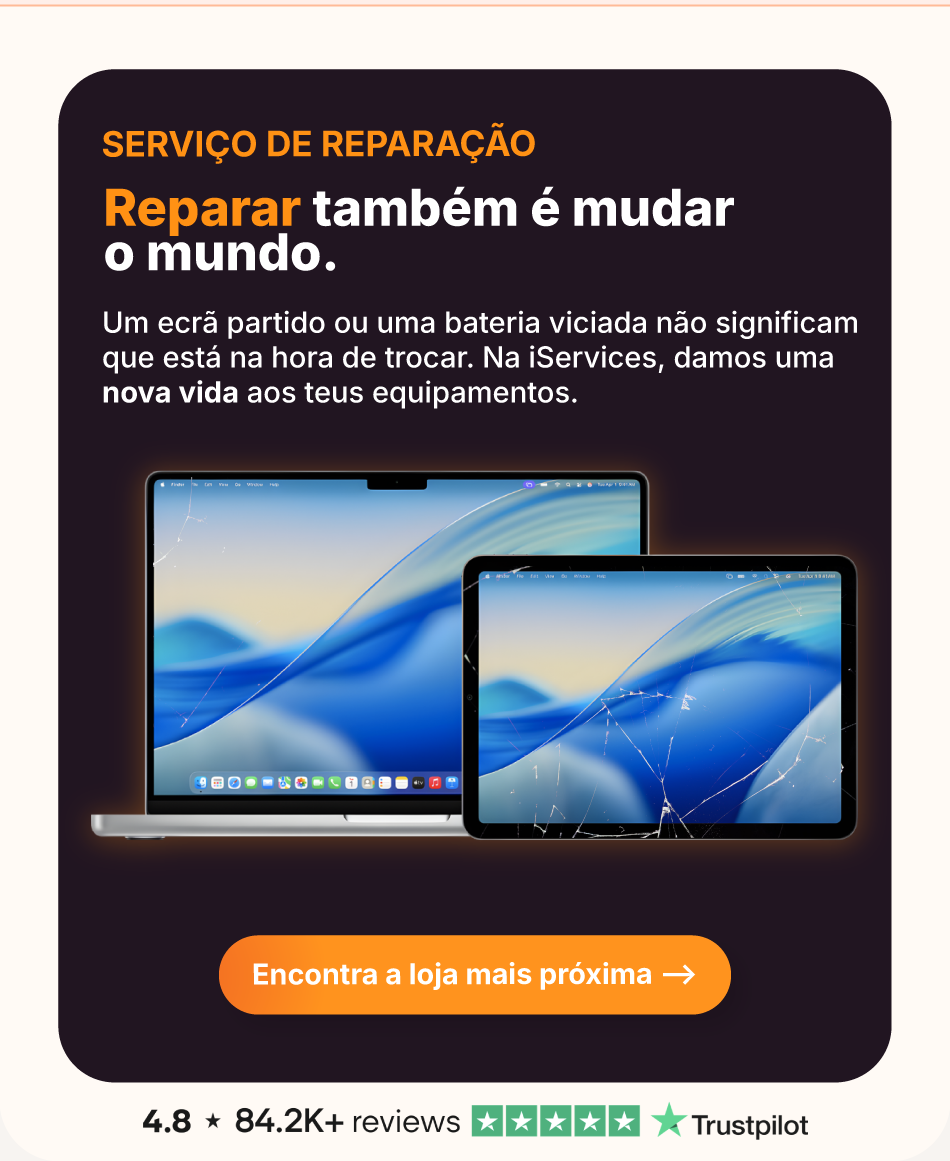Tap Encontra a loja mais próxima button
Screen dimensions: 950x1161
[x=474, y=974]
